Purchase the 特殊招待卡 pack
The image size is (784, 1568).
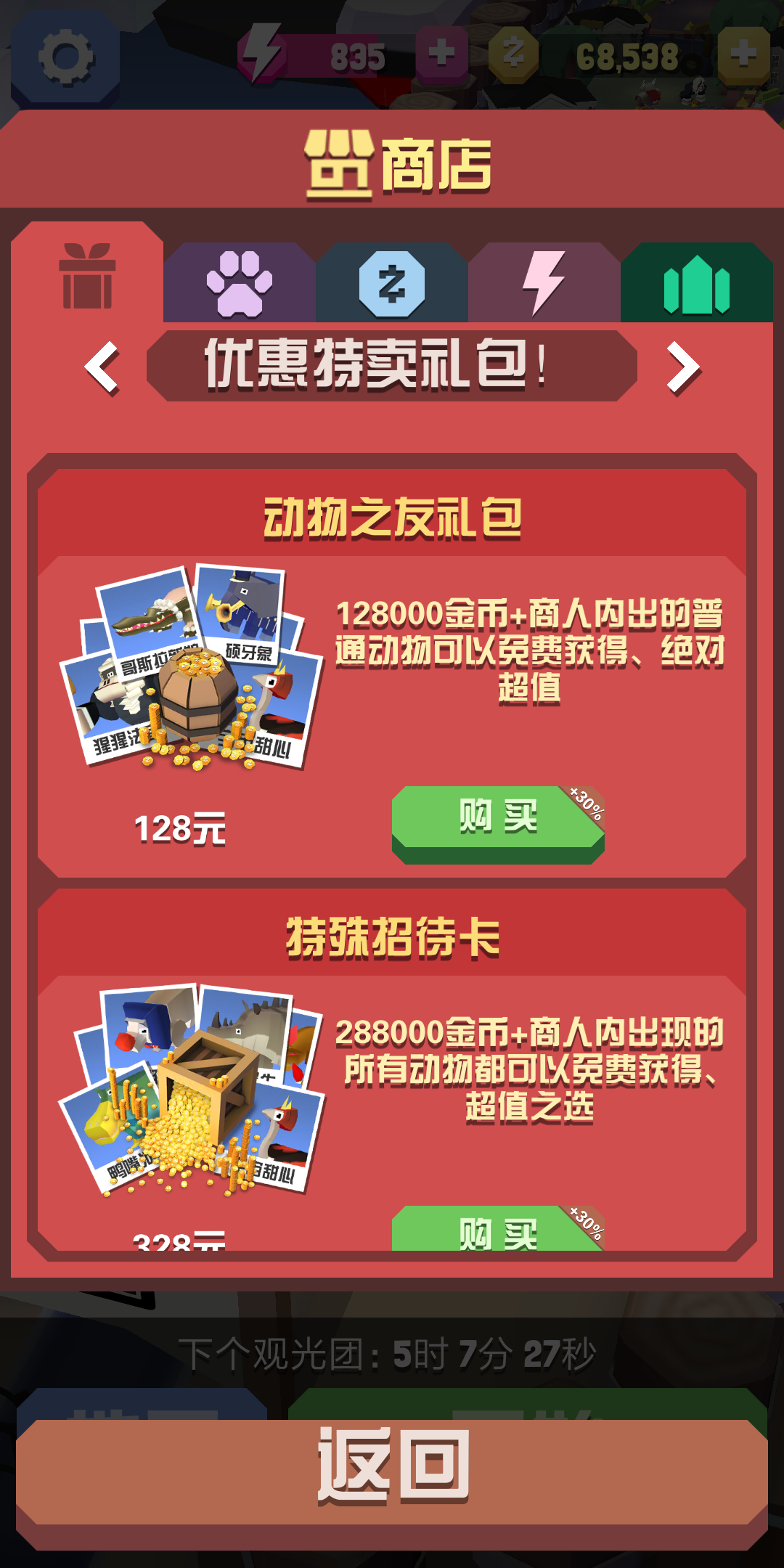pyautogui.click(x=498, y=1230)
